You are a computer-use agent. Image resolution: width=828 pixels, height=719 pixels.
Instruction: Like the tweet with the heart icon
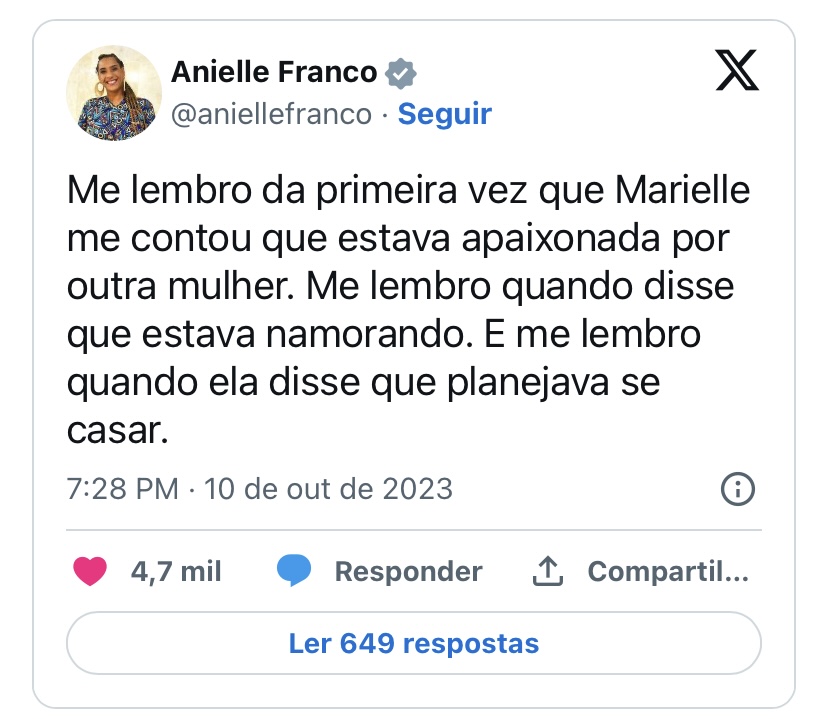point(91,571)
